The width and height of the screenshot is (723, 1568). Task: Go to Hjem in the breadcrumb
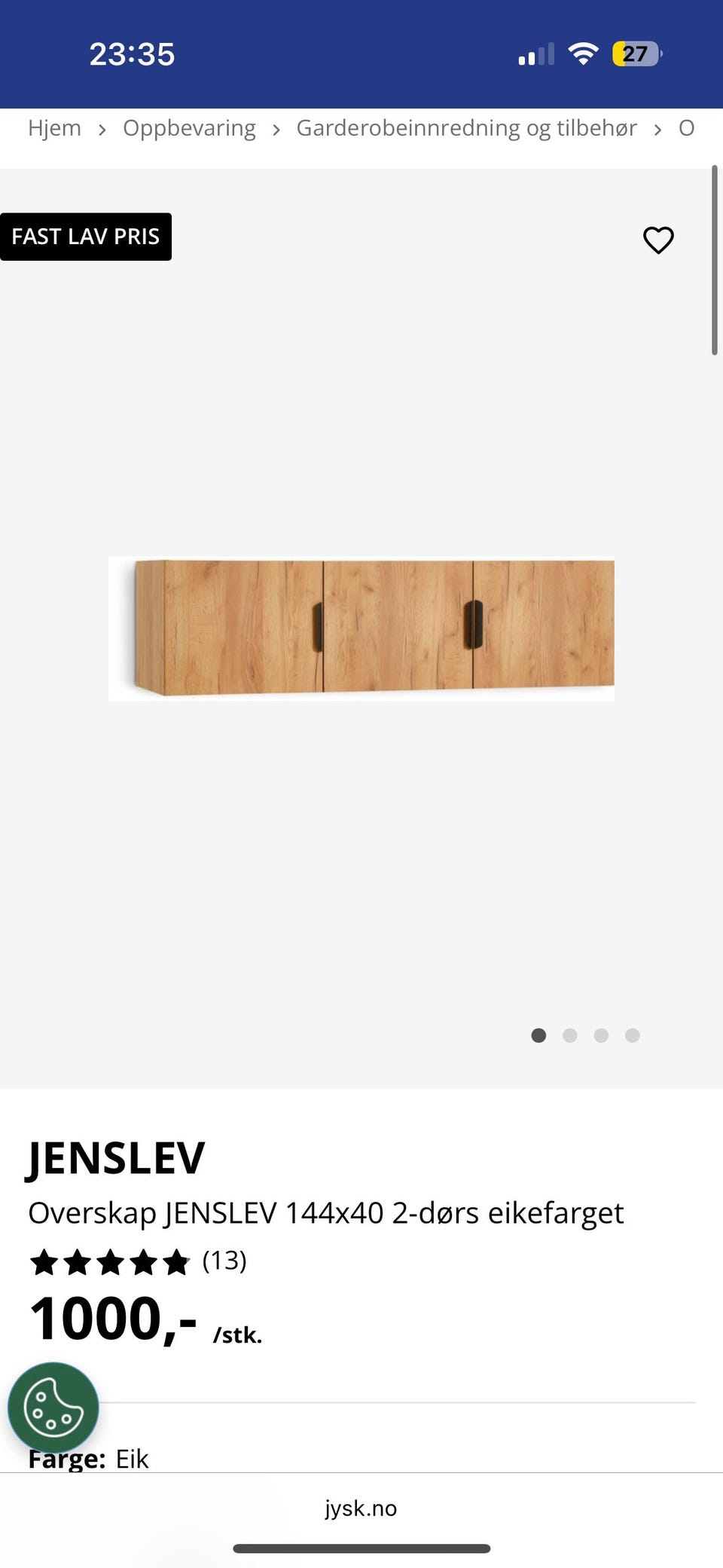54,128
